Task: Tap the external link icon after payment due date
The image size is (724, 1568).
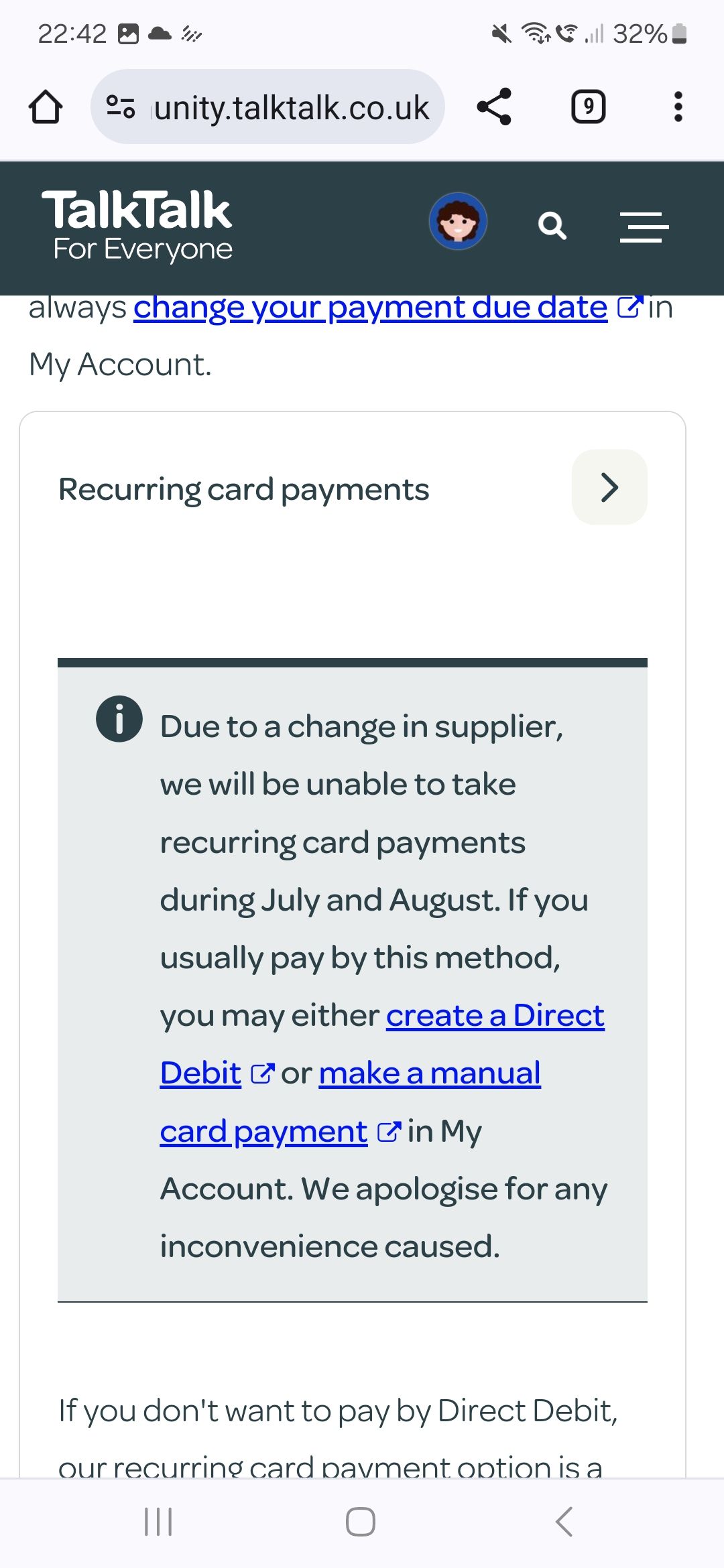Action: pos(629,306)
